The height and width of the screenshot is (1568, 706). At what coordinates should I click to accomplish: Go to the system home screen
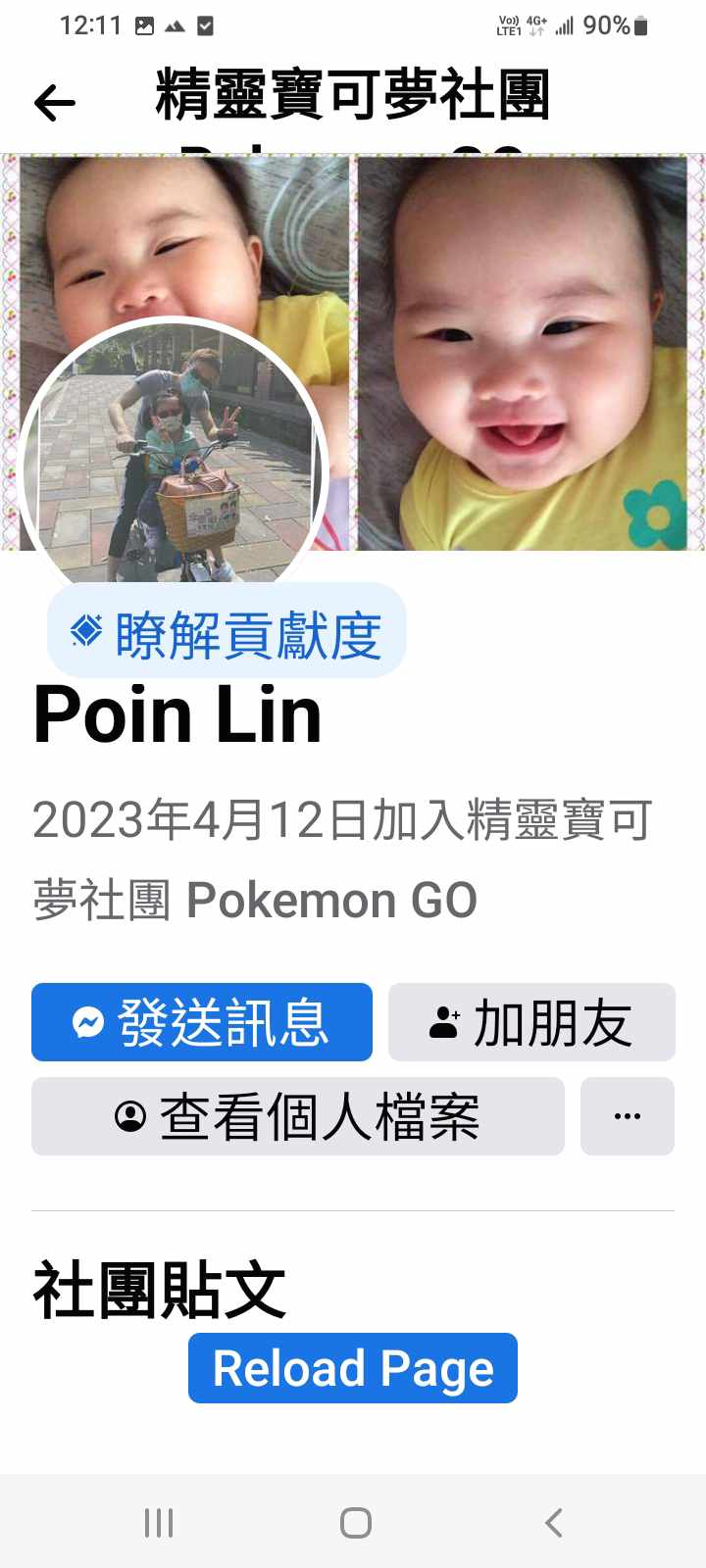click(355, 1523)
